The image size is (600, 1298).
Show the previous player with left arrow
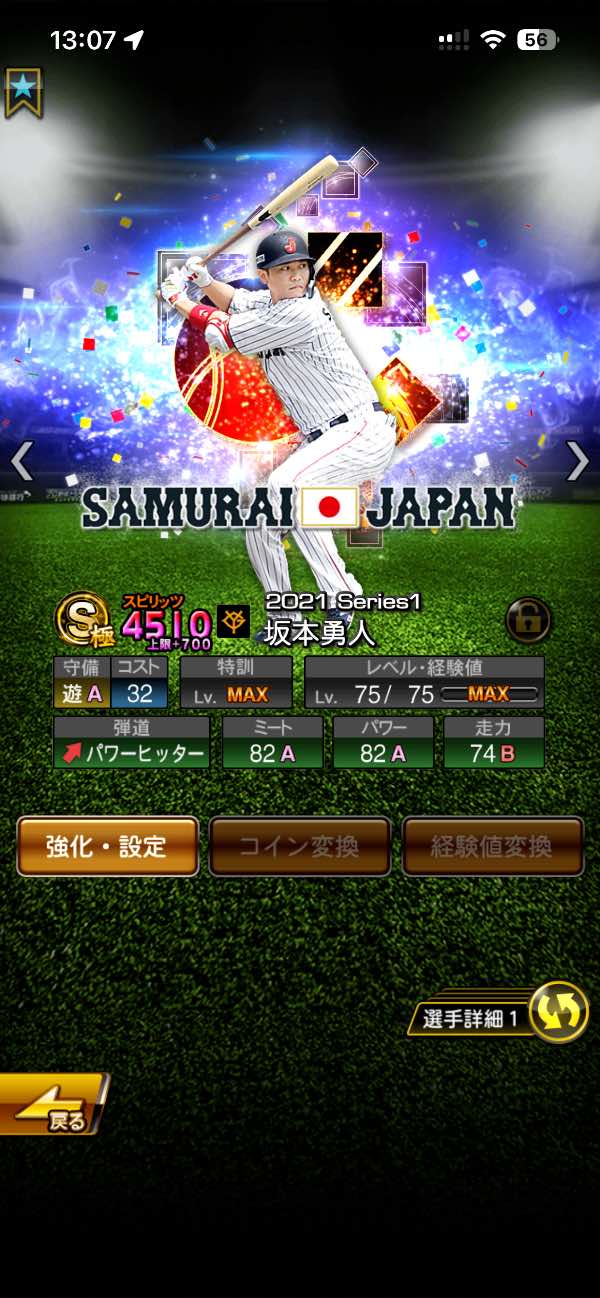(22, 461)
